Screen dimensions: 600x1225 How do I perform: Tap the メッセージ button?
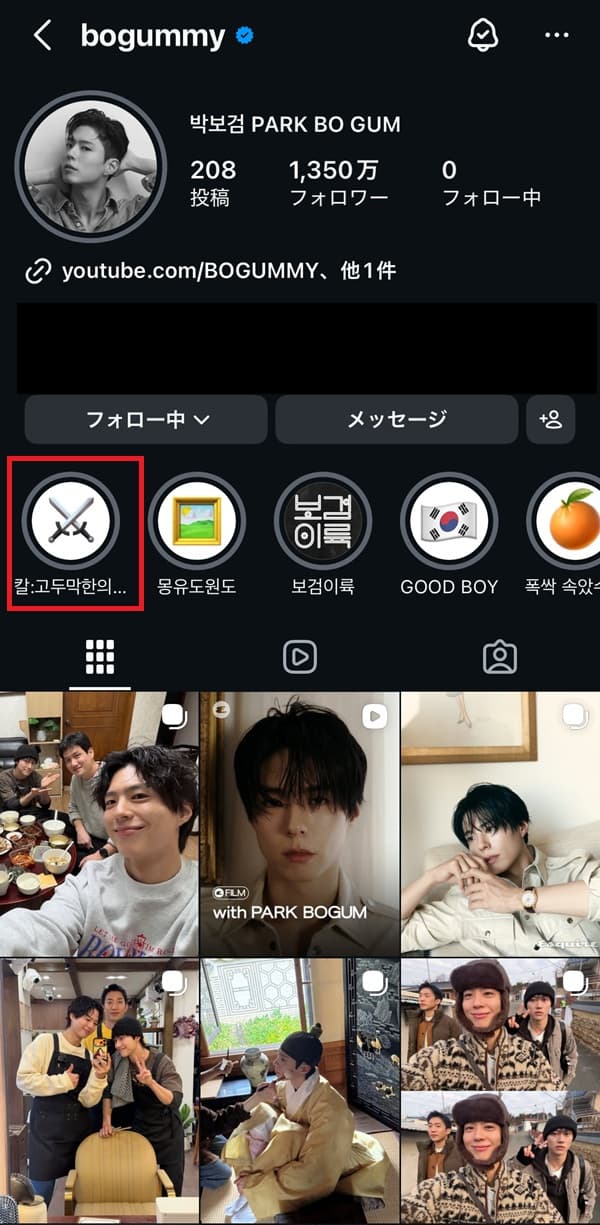[396, 419]
